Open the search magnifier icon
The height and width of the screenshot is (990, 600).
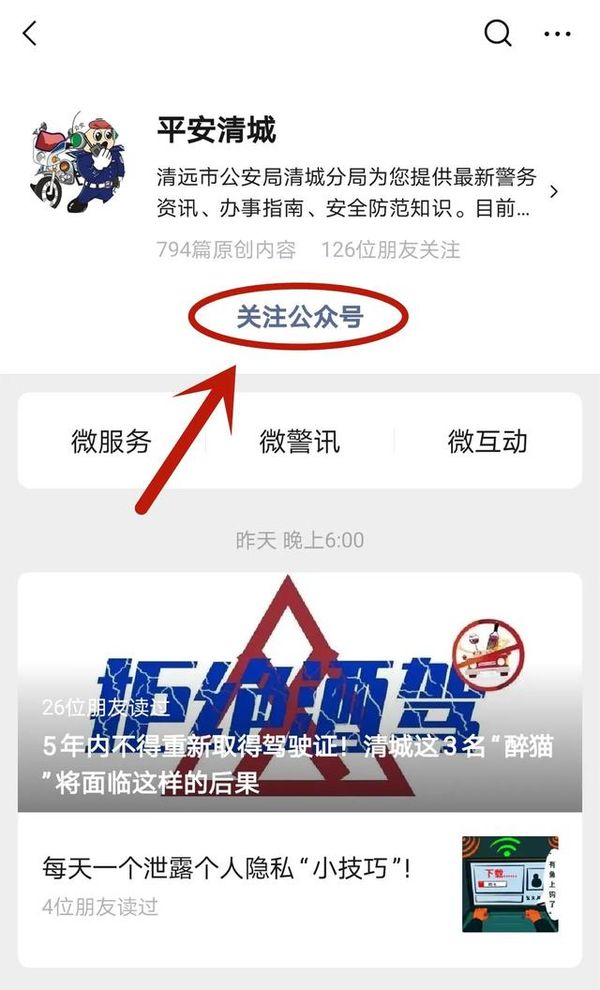[x=497, y=33]
